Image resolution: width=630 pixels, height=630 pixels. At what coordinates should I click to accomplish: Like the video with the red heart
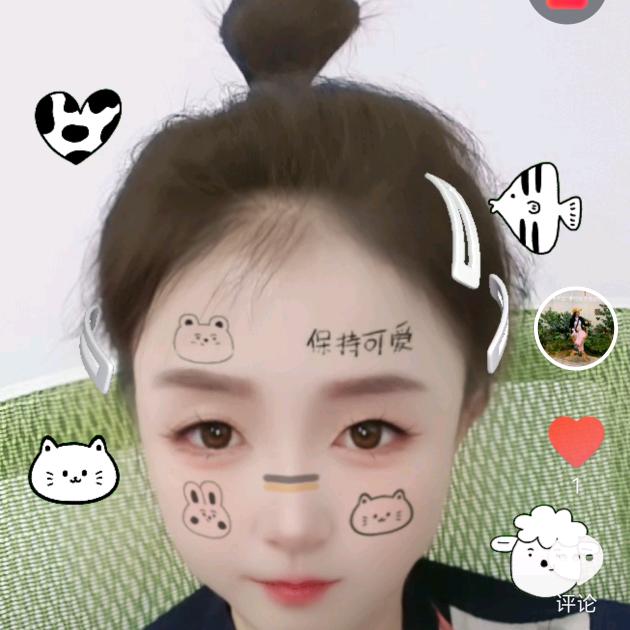(577, 442)
